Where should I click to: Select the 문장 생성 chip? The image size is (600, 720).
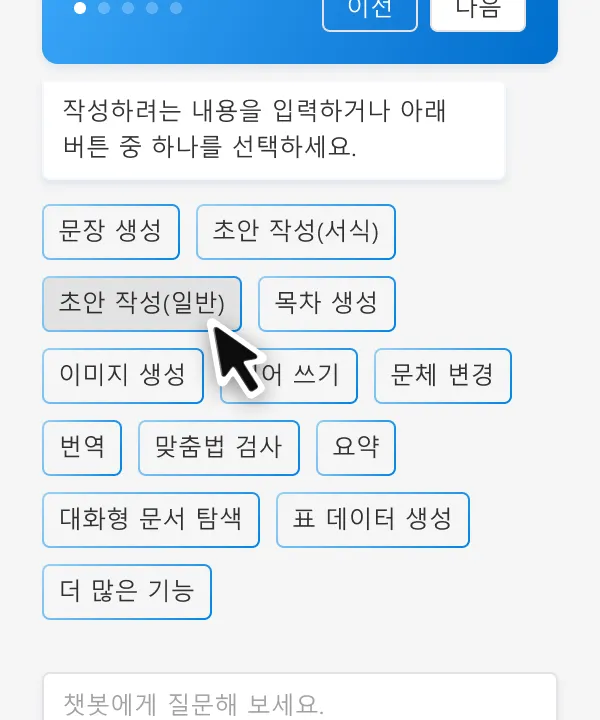coord(111,232)
